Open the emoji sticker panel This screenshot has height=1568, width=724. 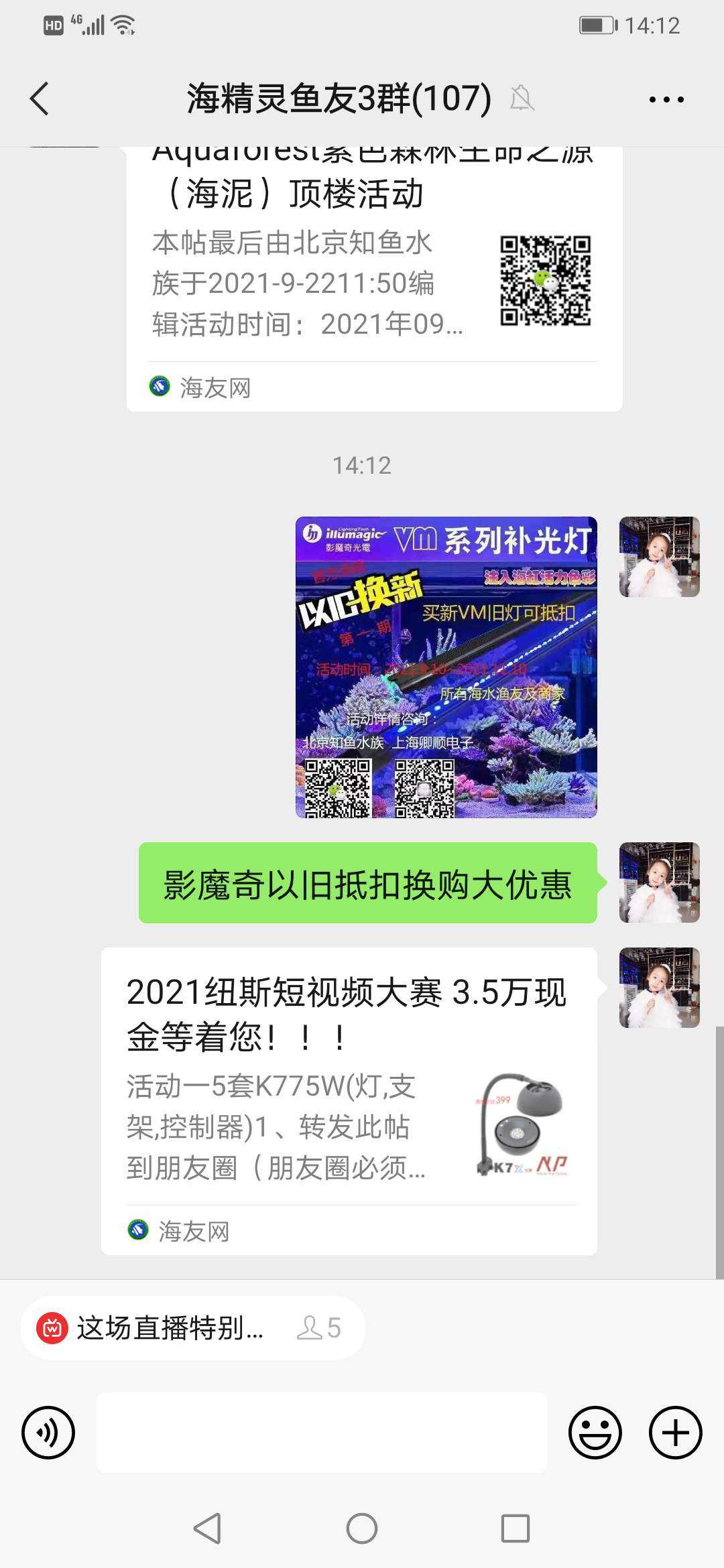point(595,1433)
